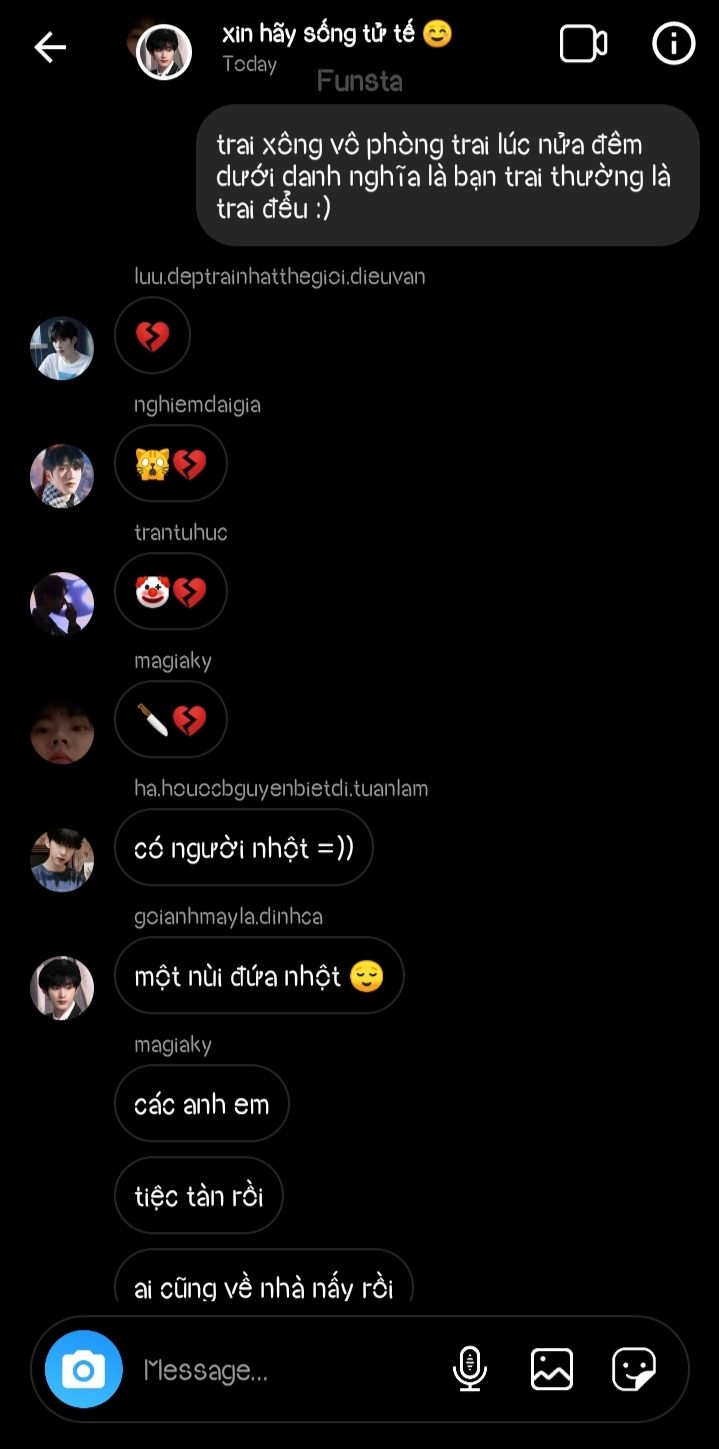The width and height of the screenshot is (719, 1449).
Task: Open avatar next to "có người nhột"
Action: pos(62,860)
